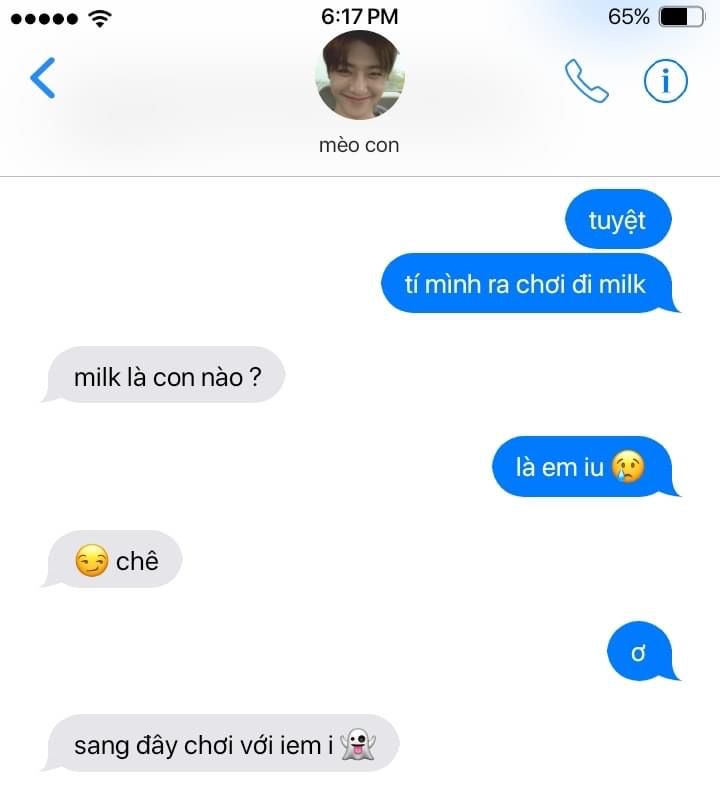Go back to the conversations list
Screen dimensions: 720x799
click(42, 78)
